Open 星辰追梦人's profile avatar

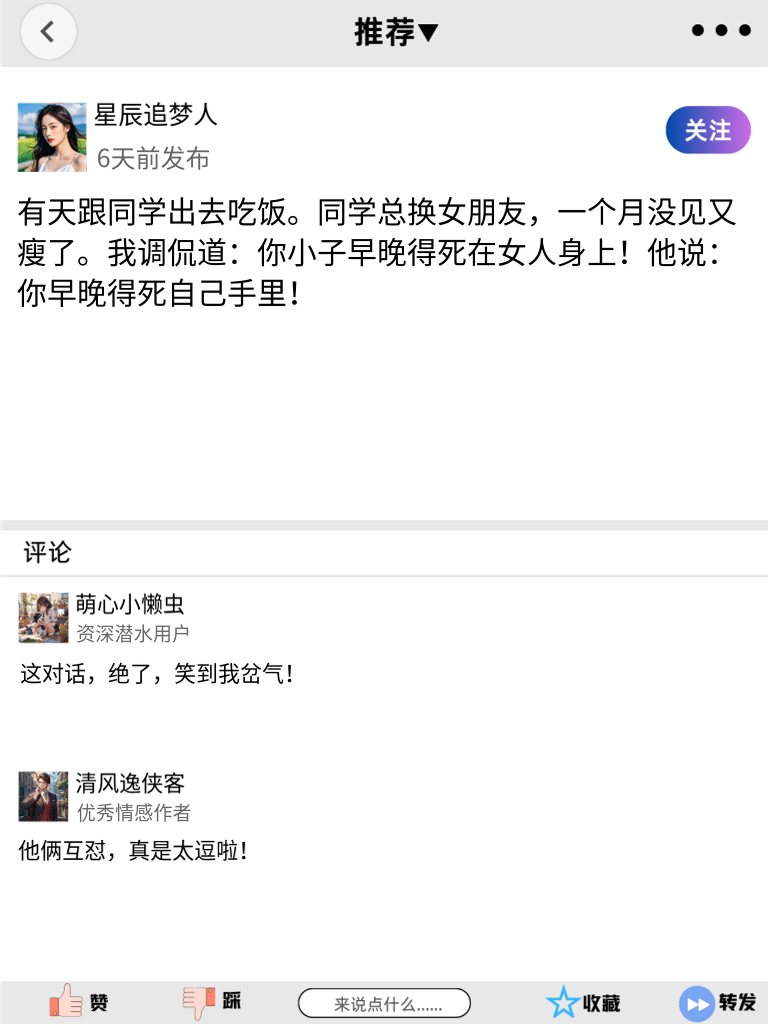(52, 137)
